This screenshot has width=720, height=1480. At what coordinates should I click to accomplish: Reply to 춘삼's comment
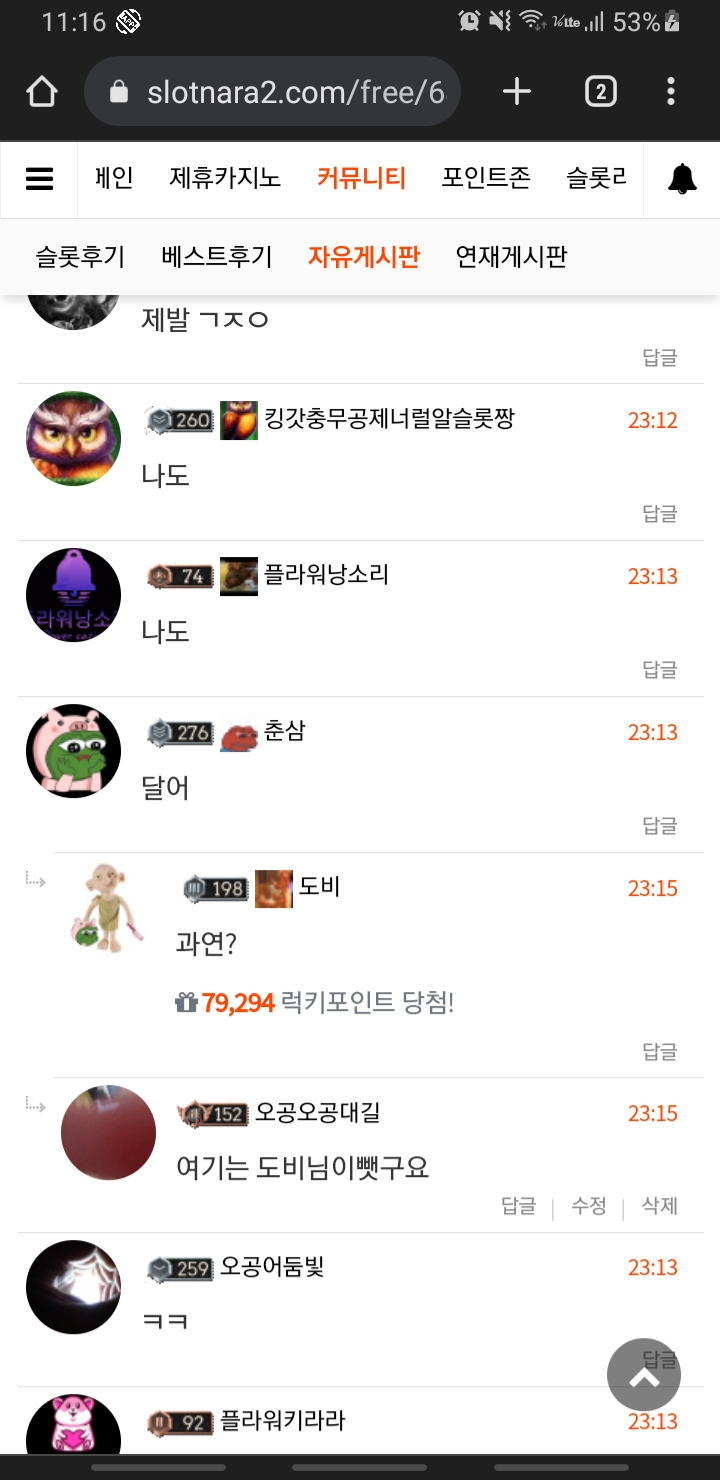(660, 826)
